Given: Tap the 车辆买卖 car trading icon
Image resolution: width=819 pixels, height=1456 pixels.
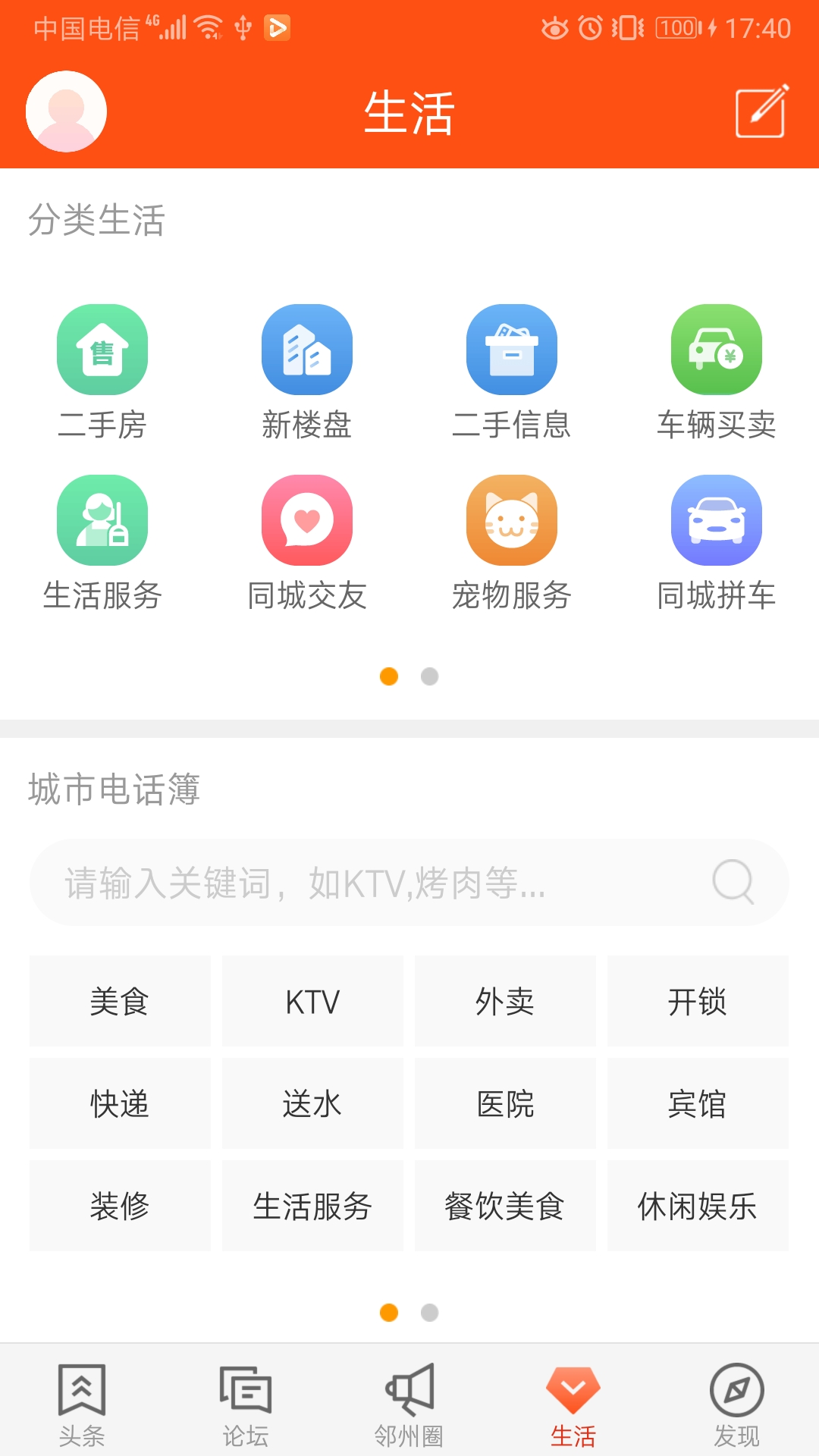Looking at the screenshot, I should tap(716, 350).
